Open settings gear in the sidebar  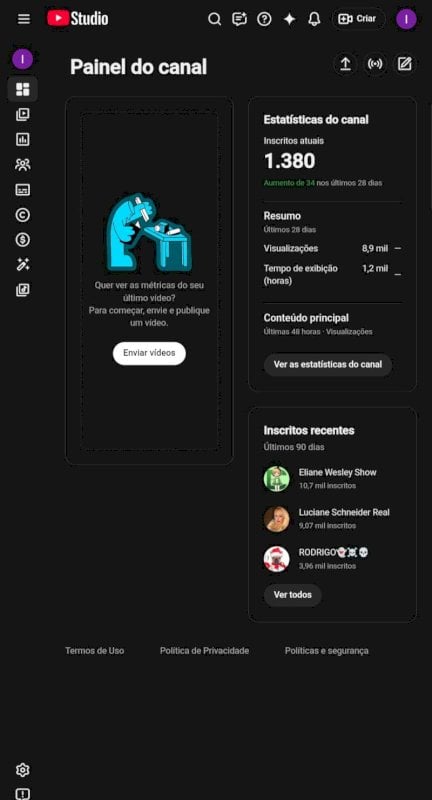point(22,770)
